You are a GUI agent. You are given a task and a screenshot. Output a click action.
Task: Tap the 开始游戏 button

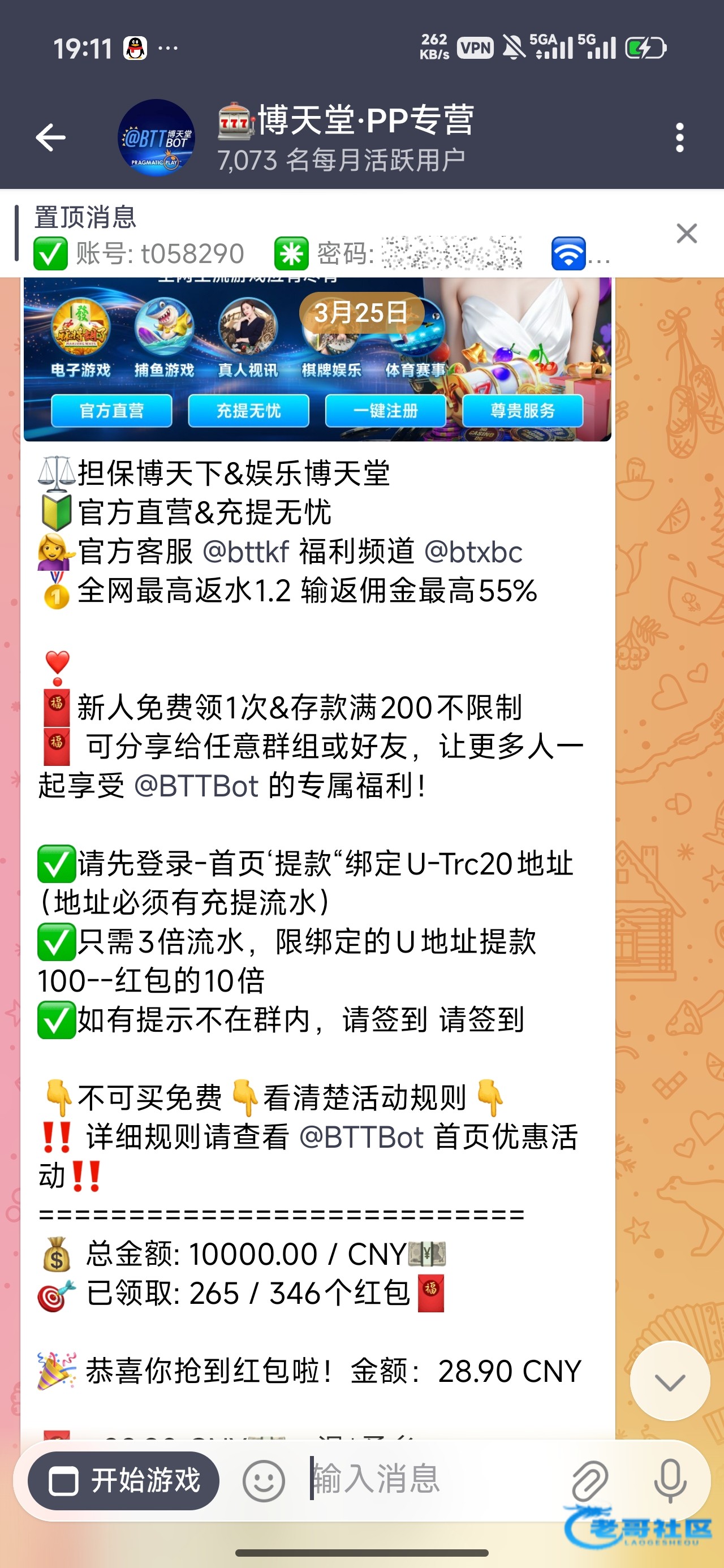click(x=124, y=1480)
